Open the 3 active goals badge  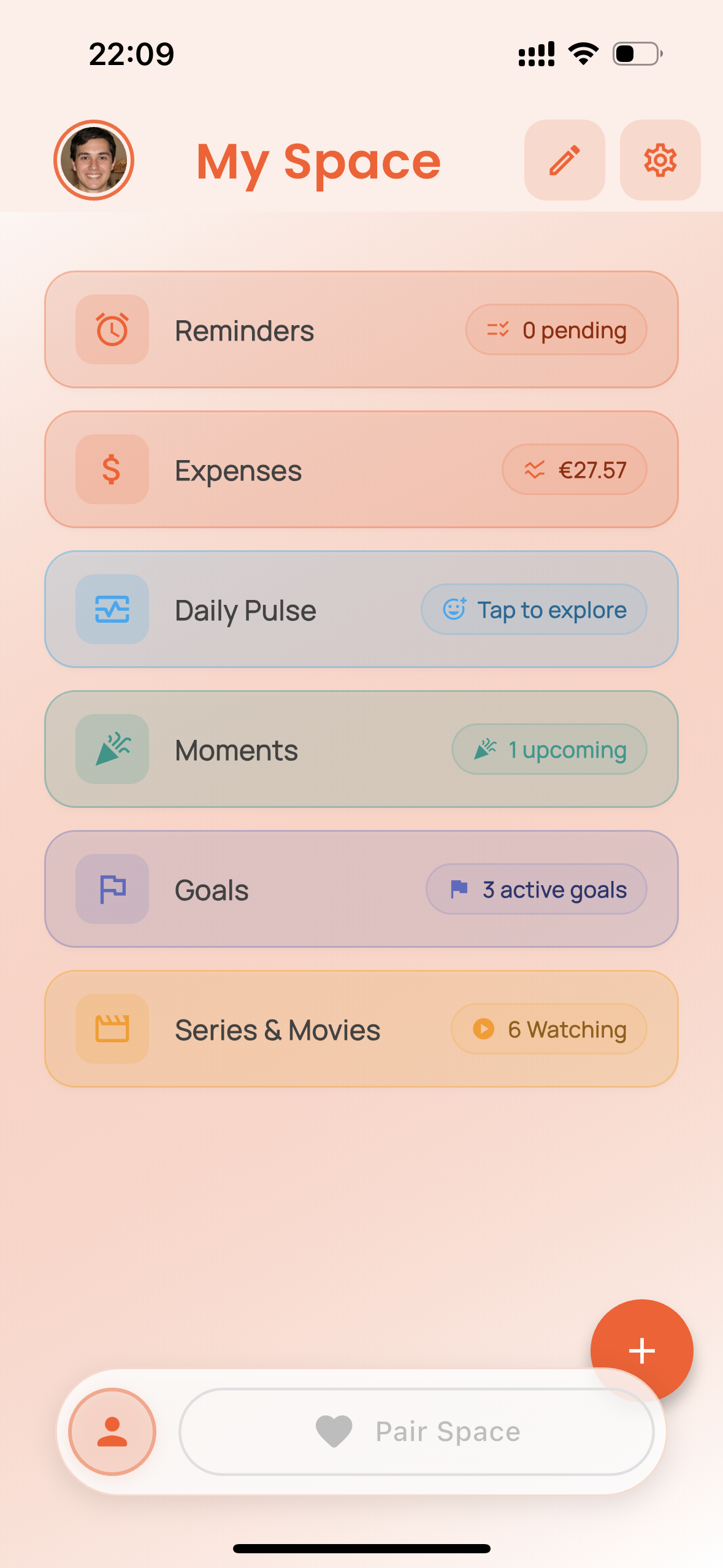pyautogui.click(x=535, y=888)
